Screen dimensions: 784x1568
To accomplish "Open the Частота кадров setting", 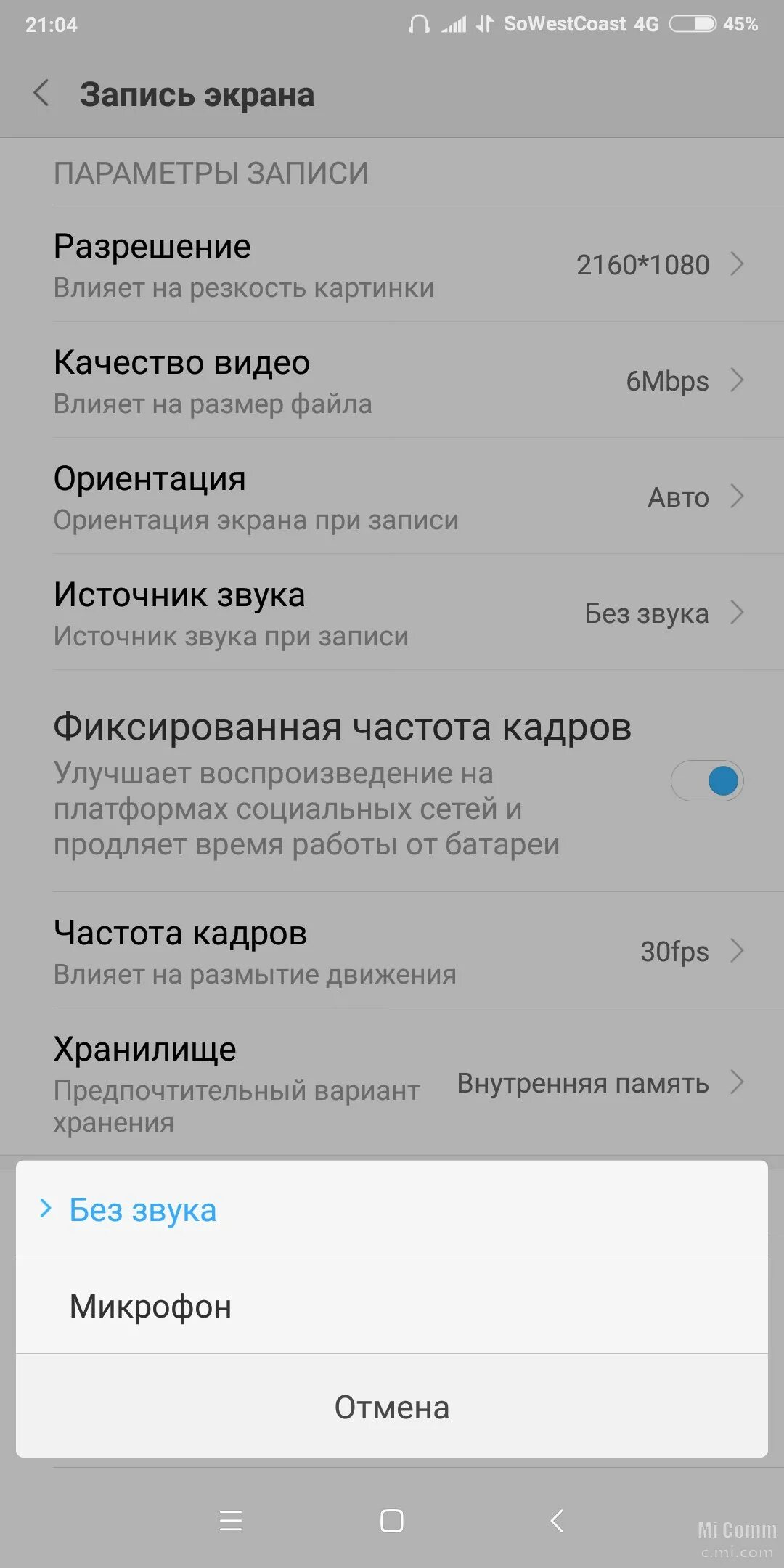I will (x=392, y=950).
